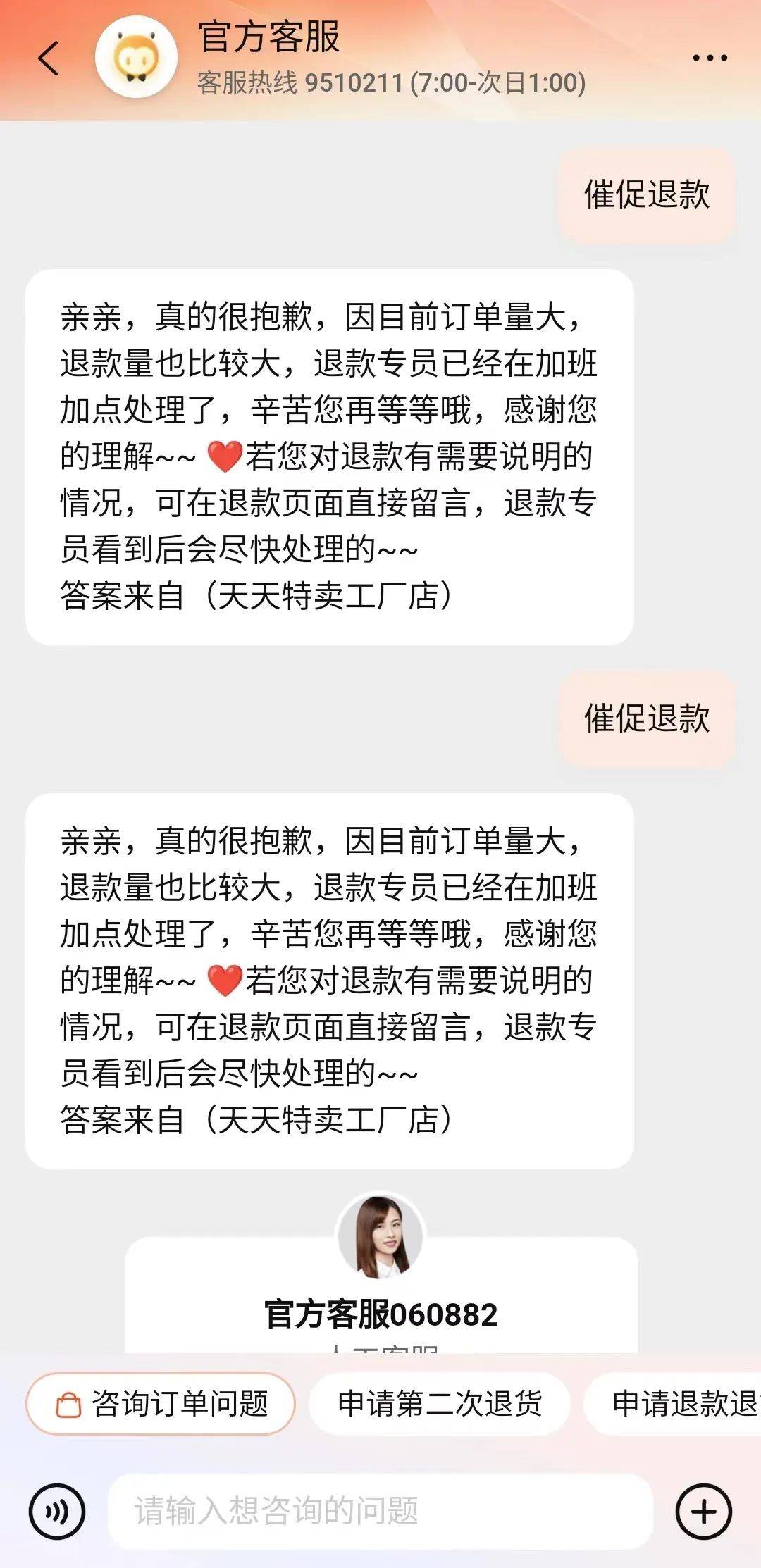Open the three-dot overflow menu
761x1568 pixels.
(x=710, y=58)
